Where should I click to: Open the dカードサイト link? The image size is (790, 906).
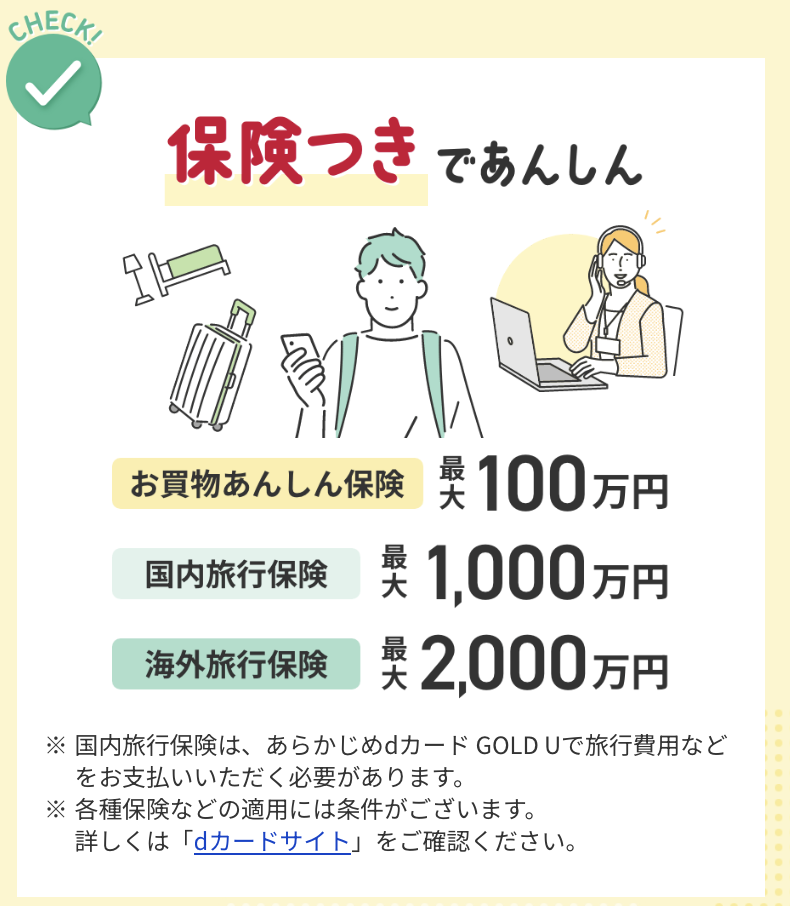(x=272, y=841)
